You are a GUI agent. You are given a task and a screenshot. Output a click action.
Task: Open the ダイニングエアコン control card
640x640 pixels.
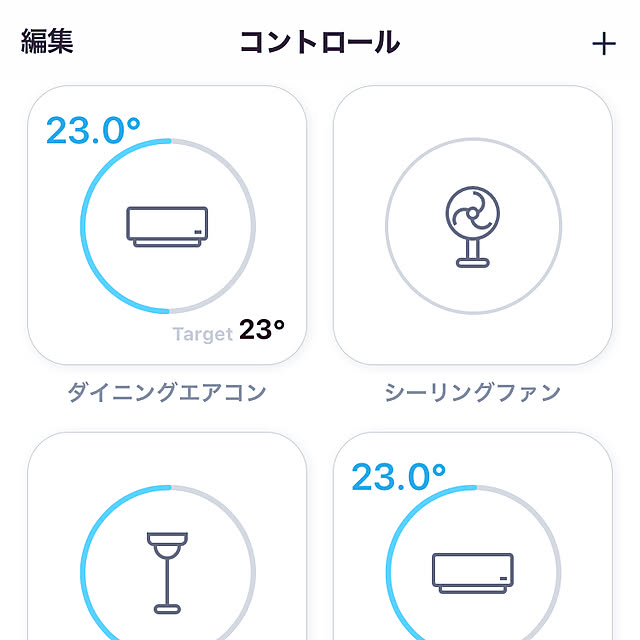(167, 226)
